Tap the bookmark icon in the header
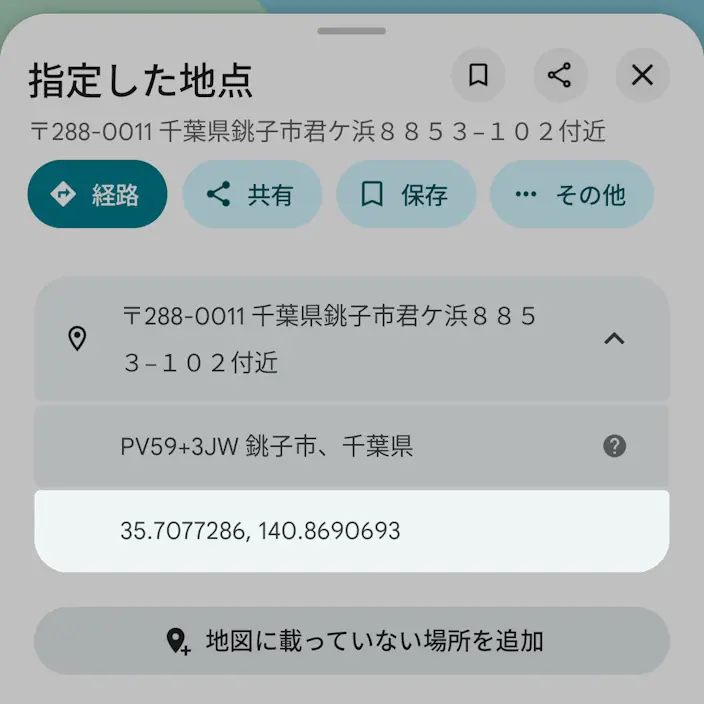Image resolution: width=704 pixels, height=704 pixels. pos(478,75)
